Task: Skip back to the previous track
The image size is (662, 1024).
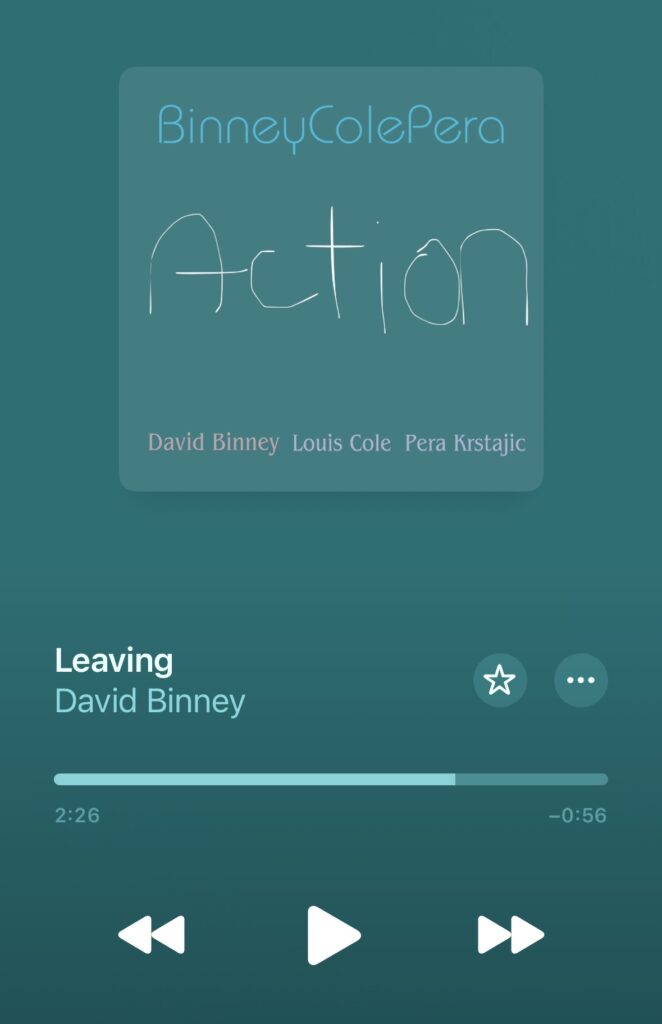Action: click(x=151, y=935)
